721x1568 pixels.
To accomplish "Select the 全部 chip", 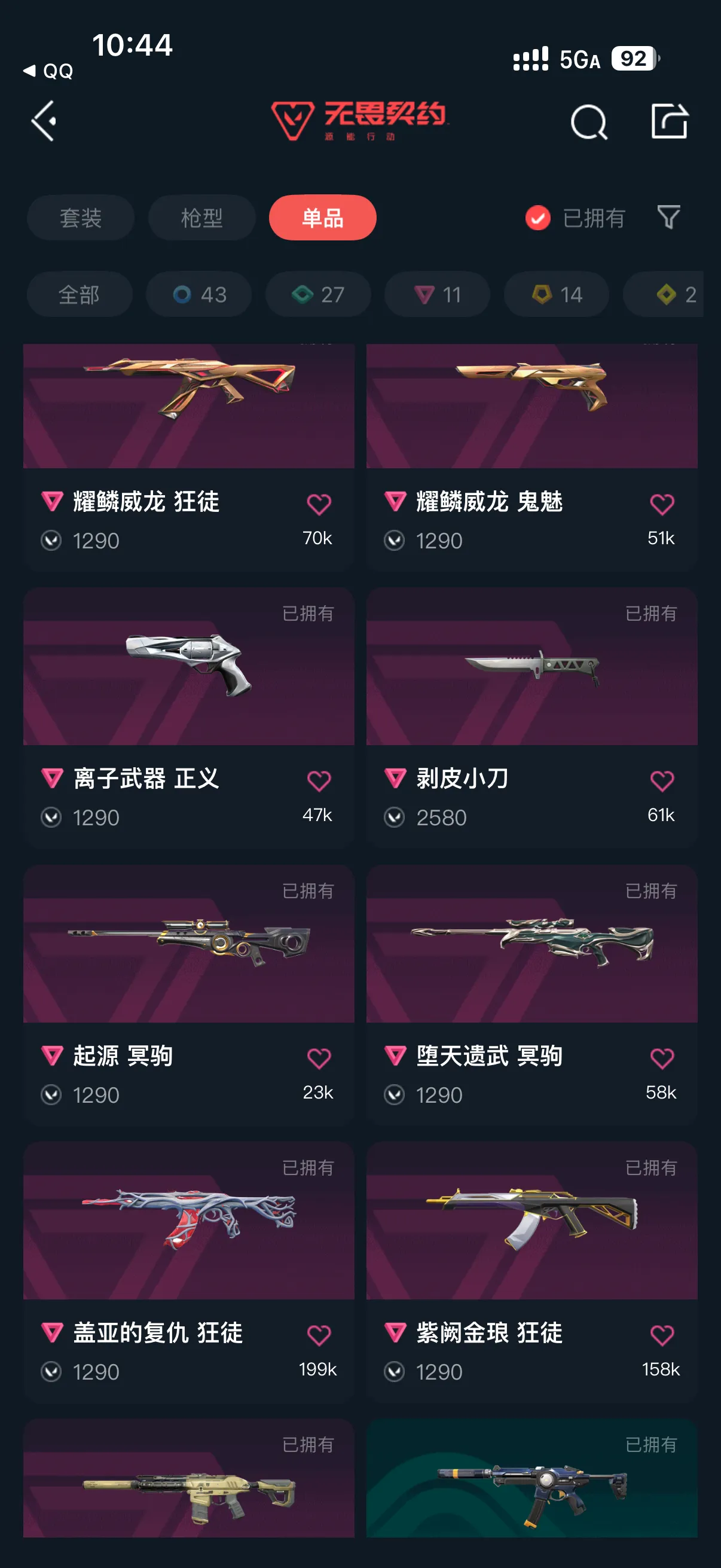I will point(79,295).
